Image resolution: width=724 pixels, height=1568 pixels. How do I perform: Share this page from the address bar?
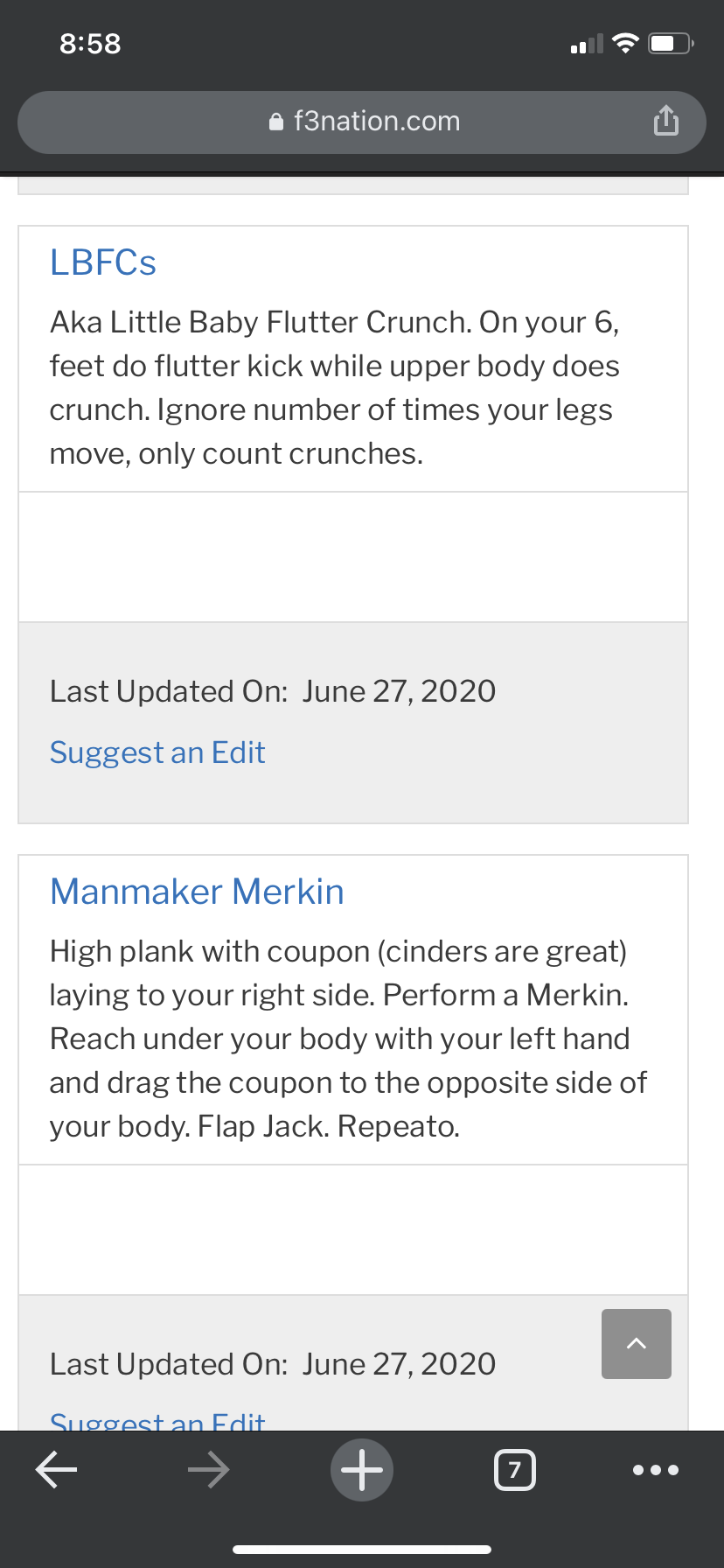pos(665,121)
